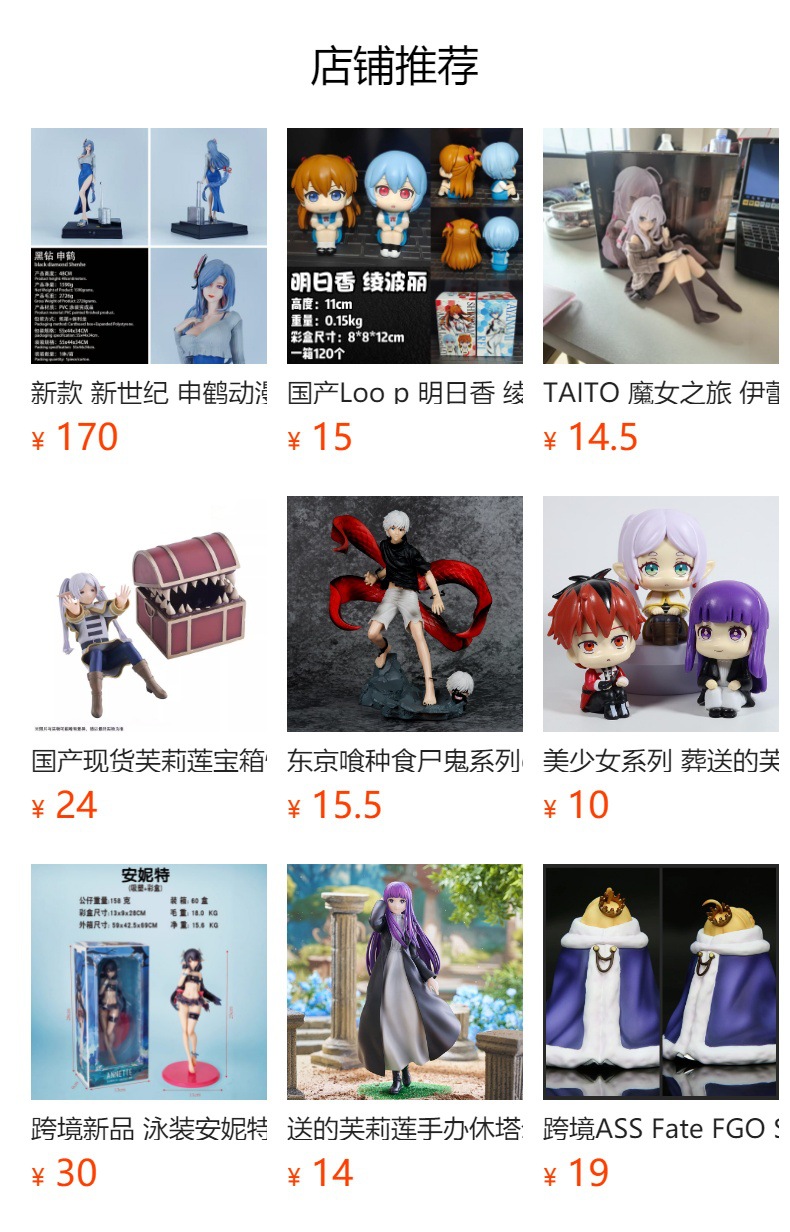Select the 跨境ASS Fate FGO item

pos(660,982)
